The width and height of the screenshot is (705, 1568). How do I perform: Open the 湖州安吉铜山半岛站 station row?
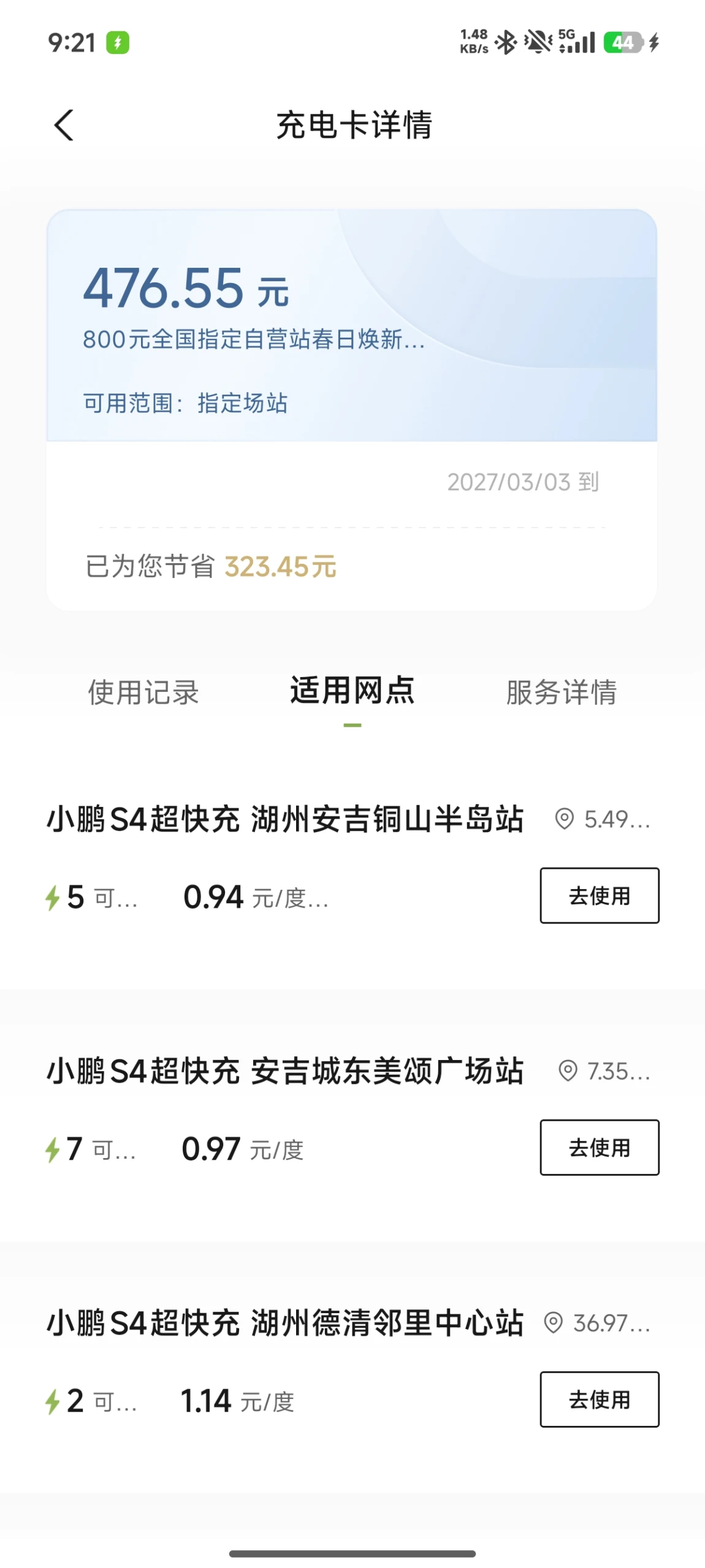point(285,819)
